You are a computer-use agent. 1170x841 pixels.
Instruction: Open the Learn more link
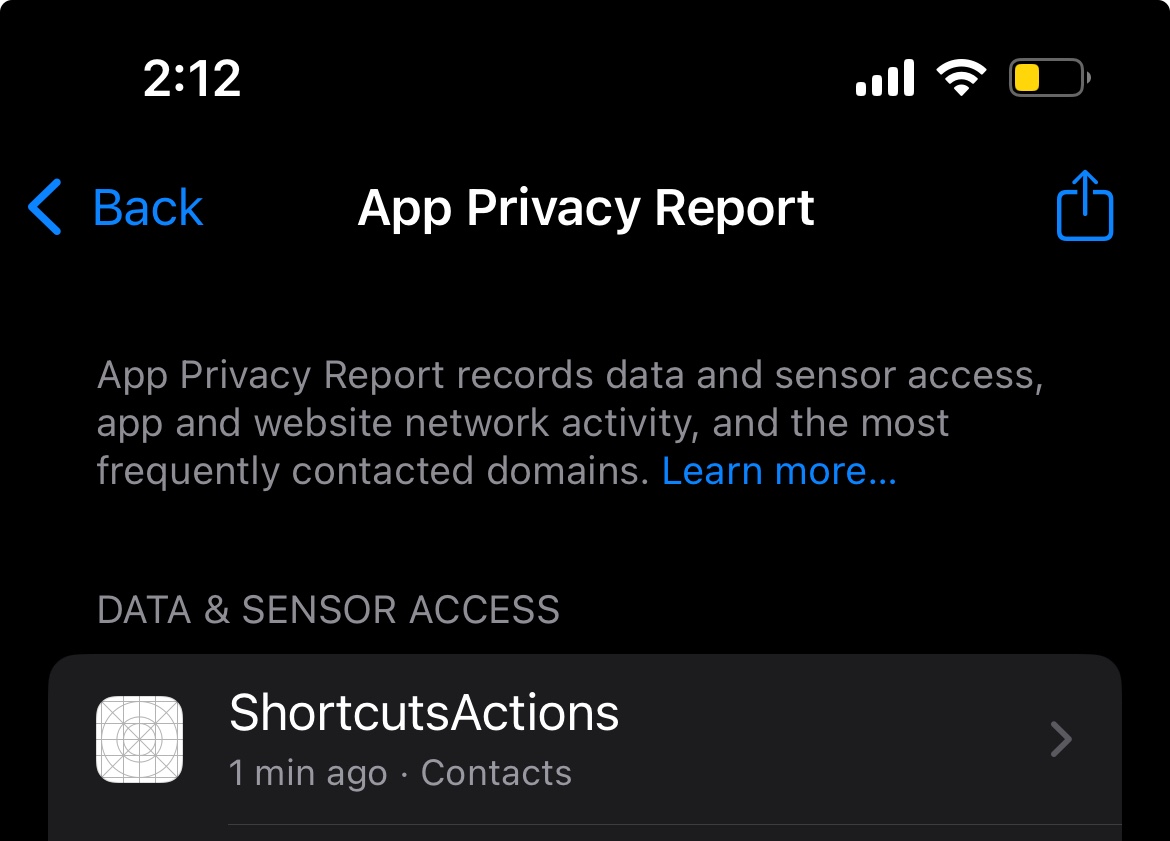pyautogui.click(x=779, y=471)
